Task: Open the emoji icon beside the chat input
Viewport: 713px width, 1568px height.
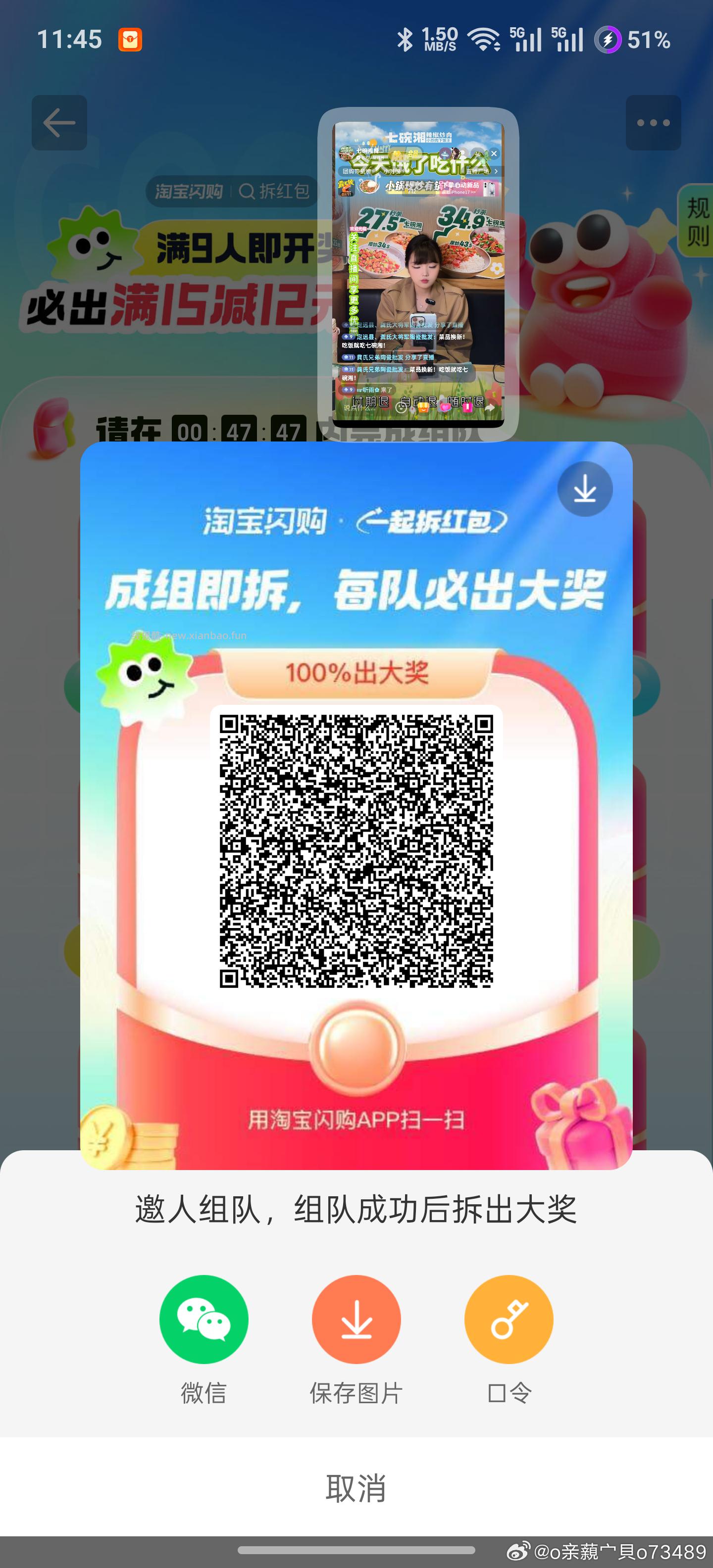Action: coord(402,408)
